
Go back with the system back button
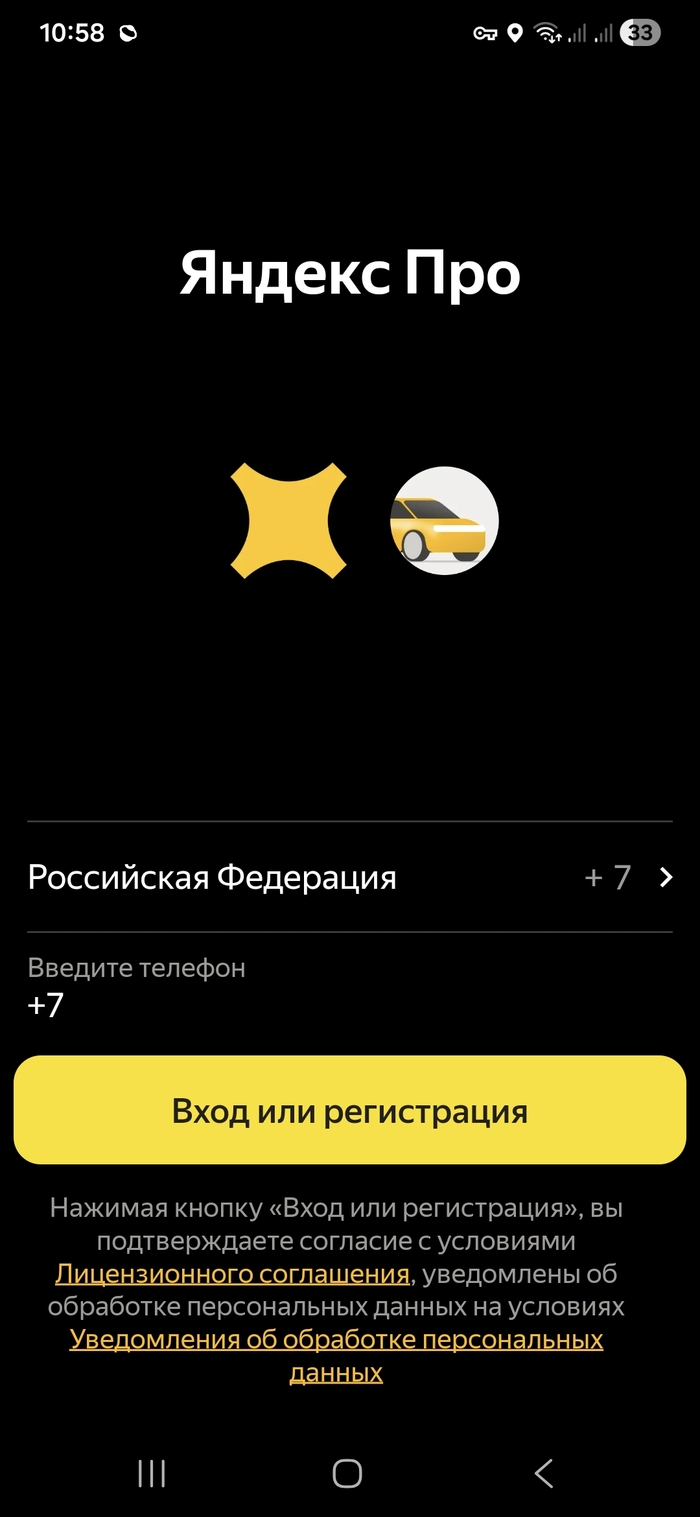click(543, 1473)
